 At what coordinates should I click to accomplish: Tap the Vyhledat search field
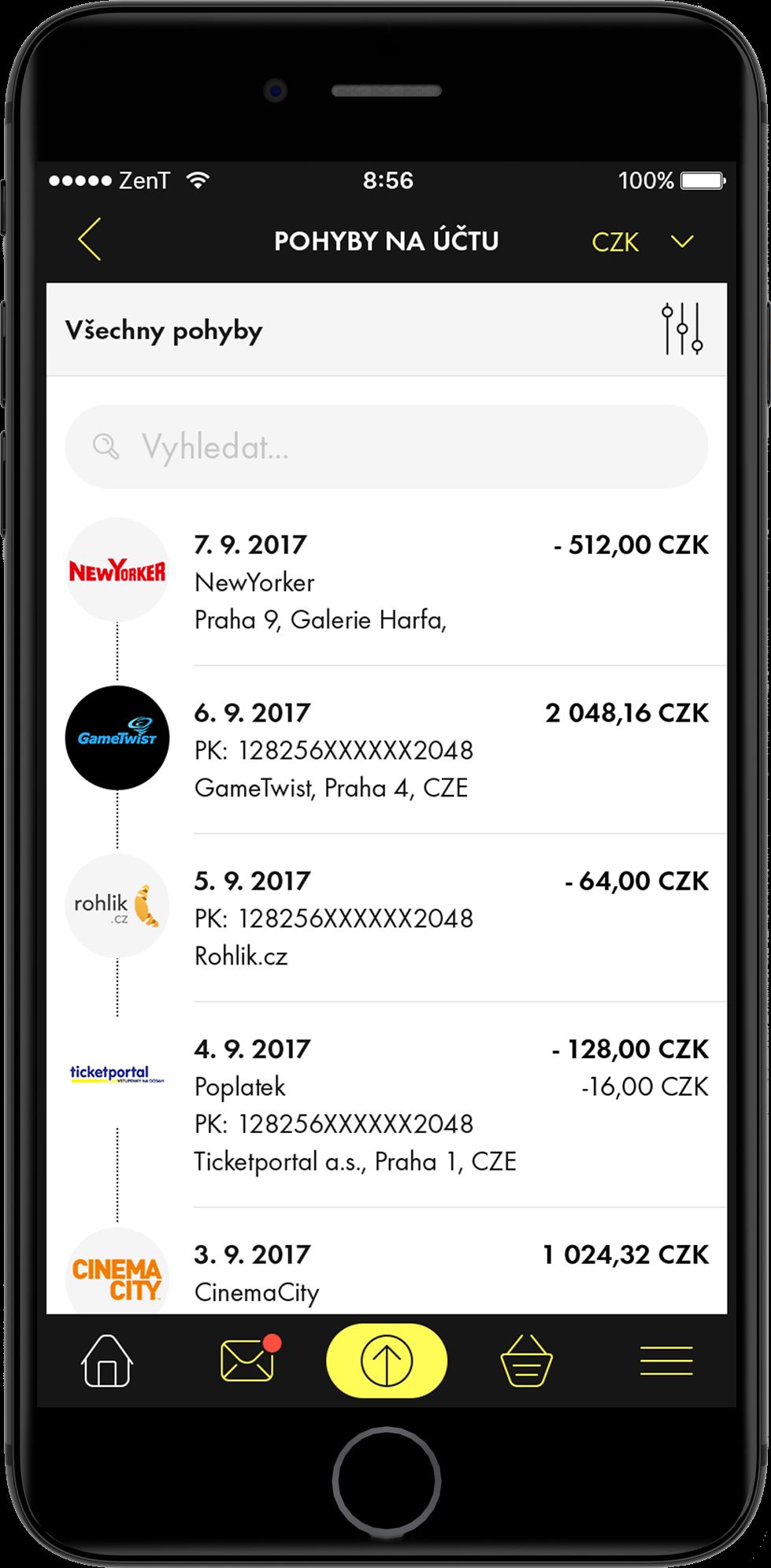coord(386,447)
